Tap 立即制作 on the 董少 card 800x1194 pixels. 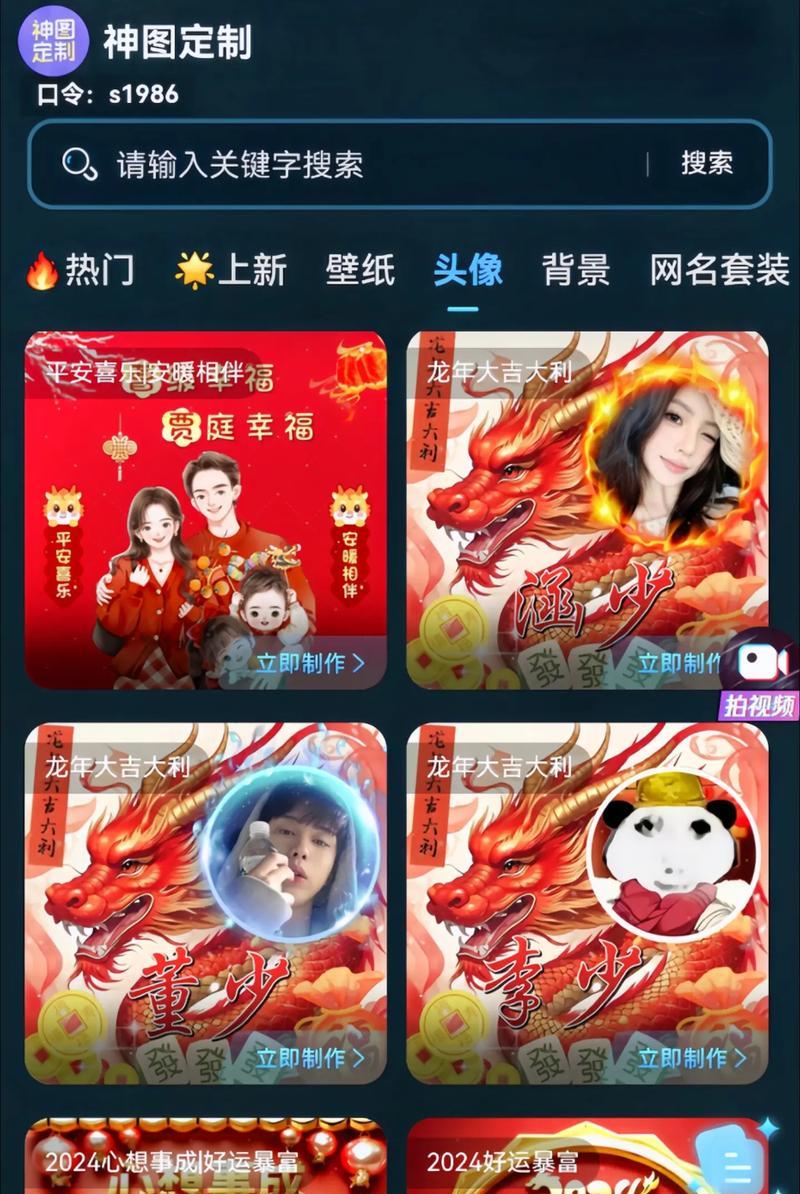[x=310, y=1057]
